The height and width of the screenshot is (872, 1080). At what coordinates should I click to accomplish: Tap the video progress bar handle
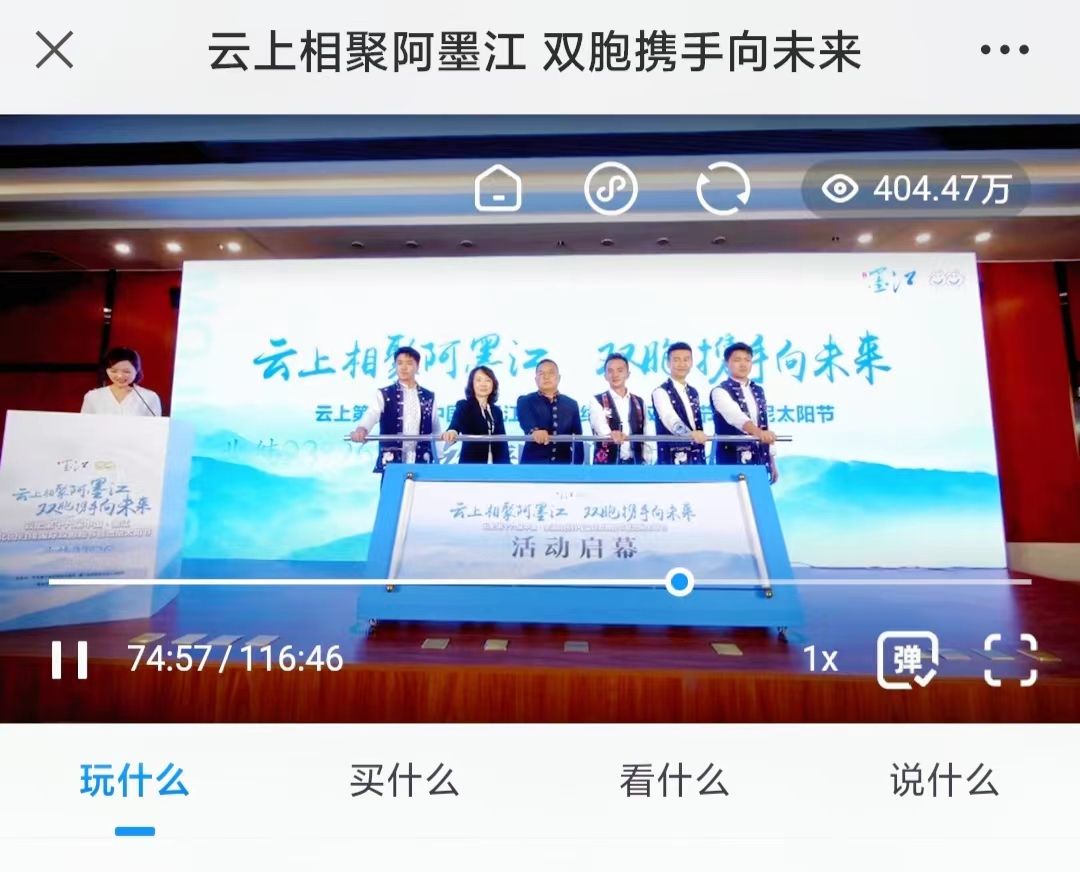click(x=680, y=582)
